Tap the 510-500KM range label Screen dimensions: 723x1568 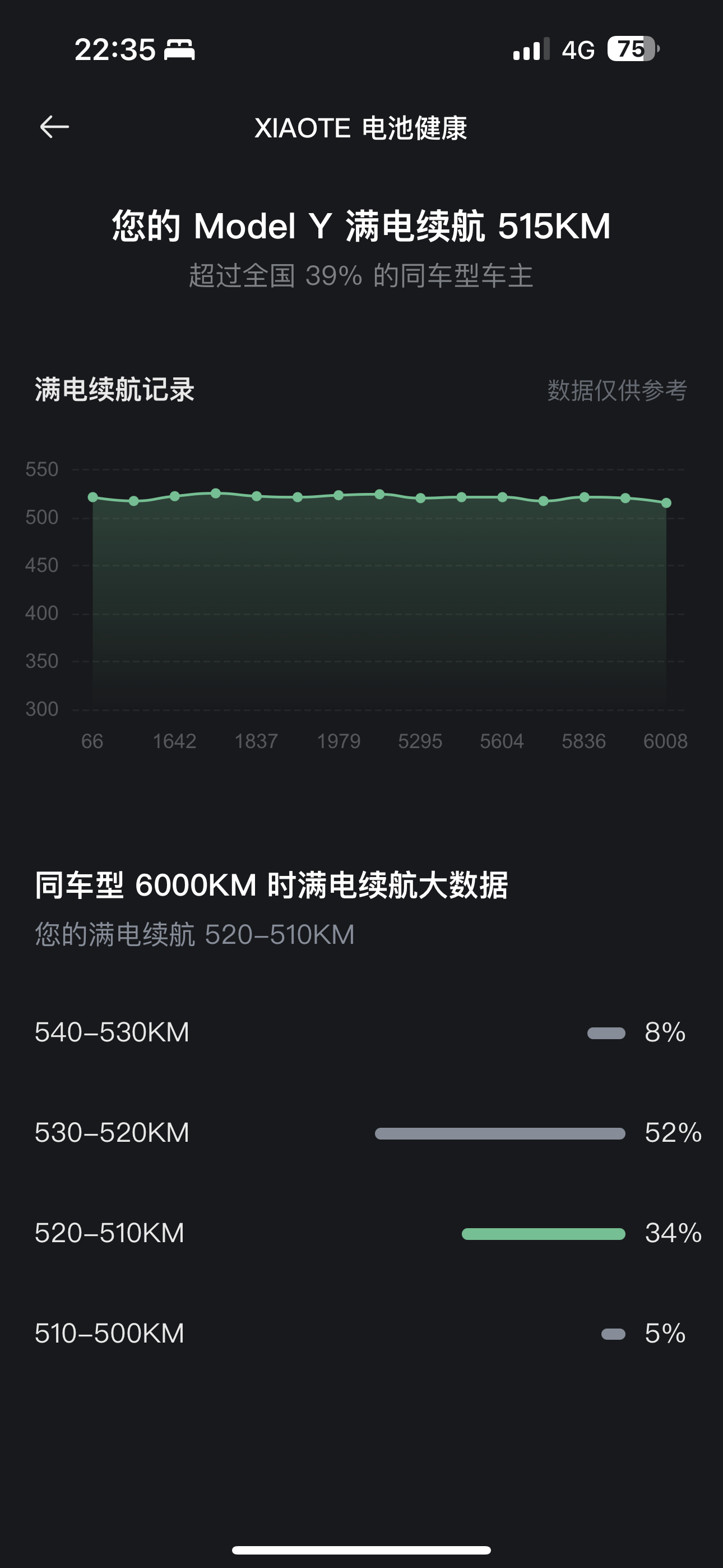coord(112,1333)
